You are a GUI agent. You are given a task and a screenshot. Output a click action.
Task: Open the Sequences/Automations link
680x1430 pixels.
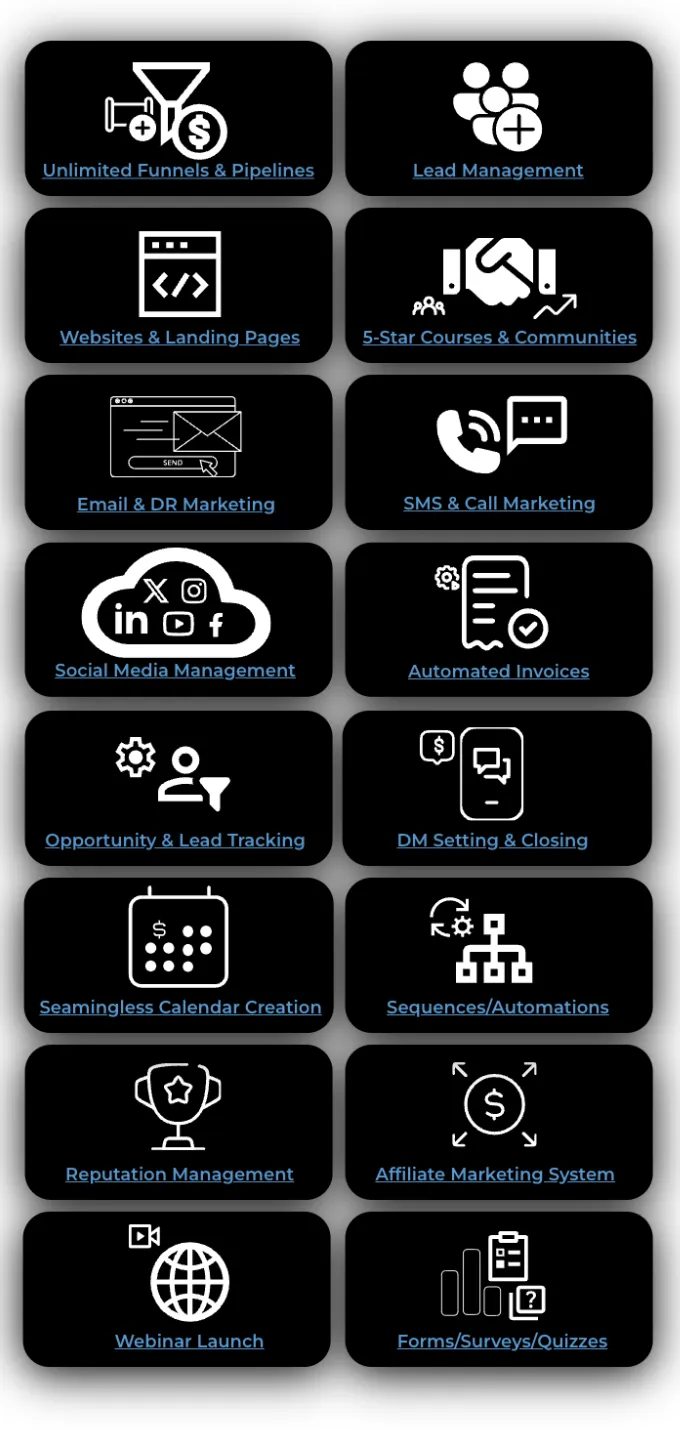tap(497, 1007)
